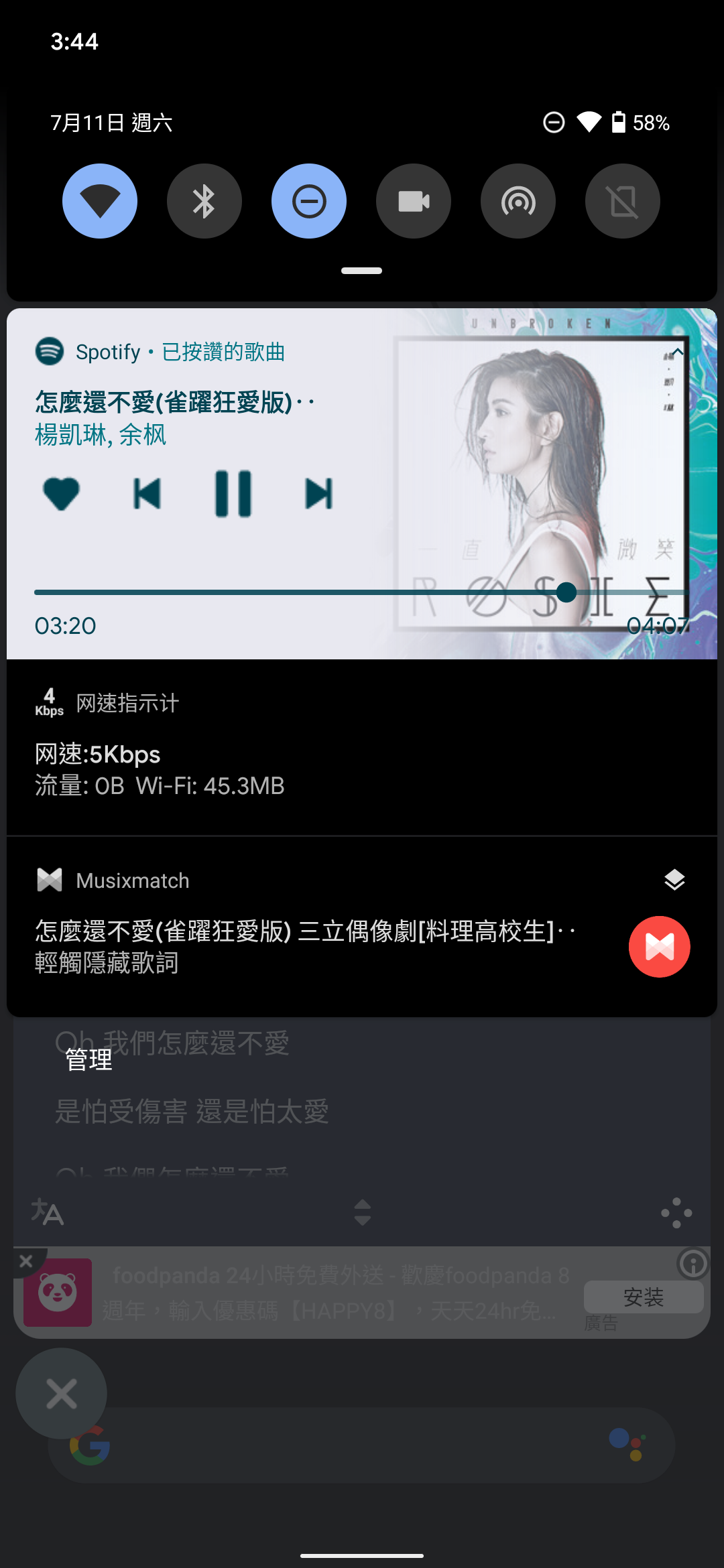Viewport: 724px width, 1568px height.
Task: Open 管理 notification settings
Action: tap(88, 1059)
